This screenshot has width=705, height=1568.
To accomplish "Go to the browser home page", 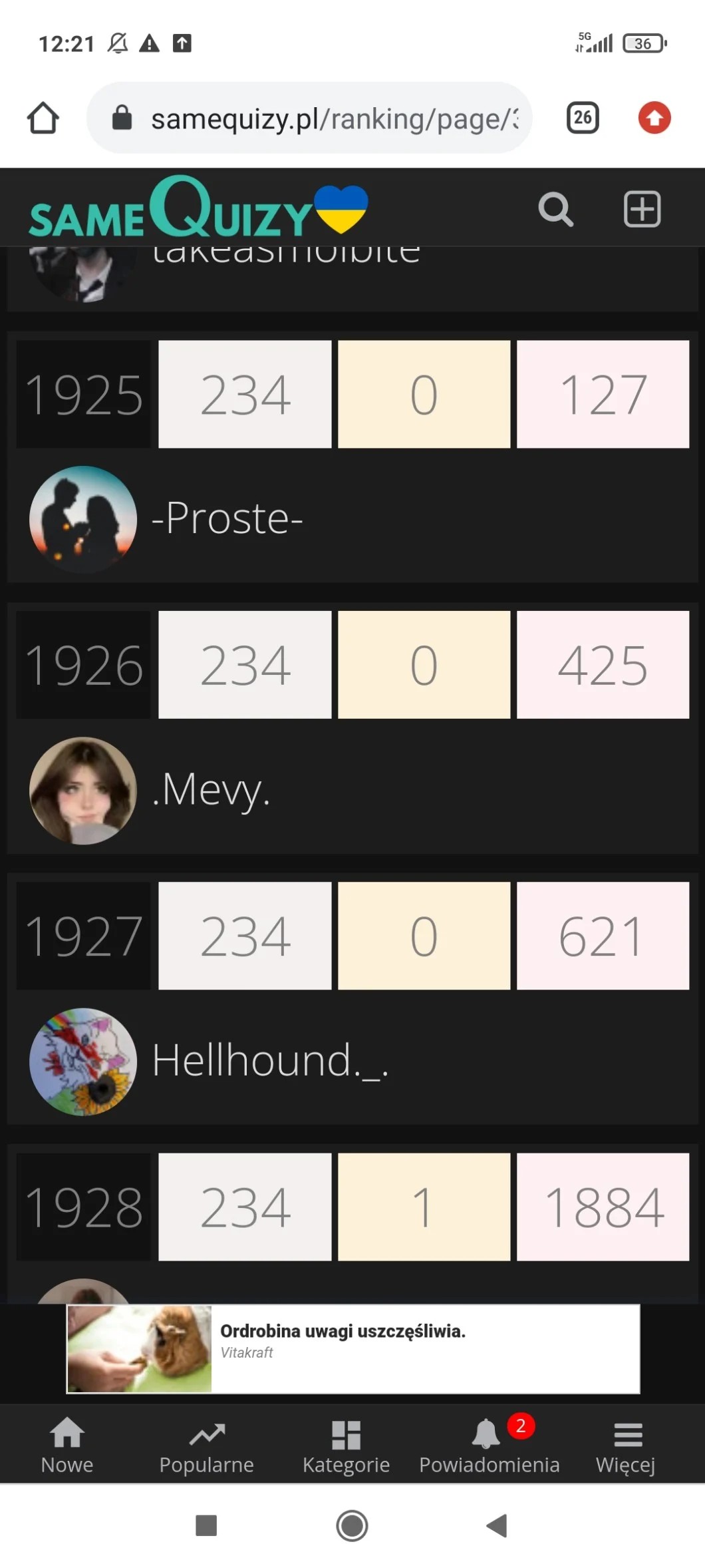I will (43, 118).
